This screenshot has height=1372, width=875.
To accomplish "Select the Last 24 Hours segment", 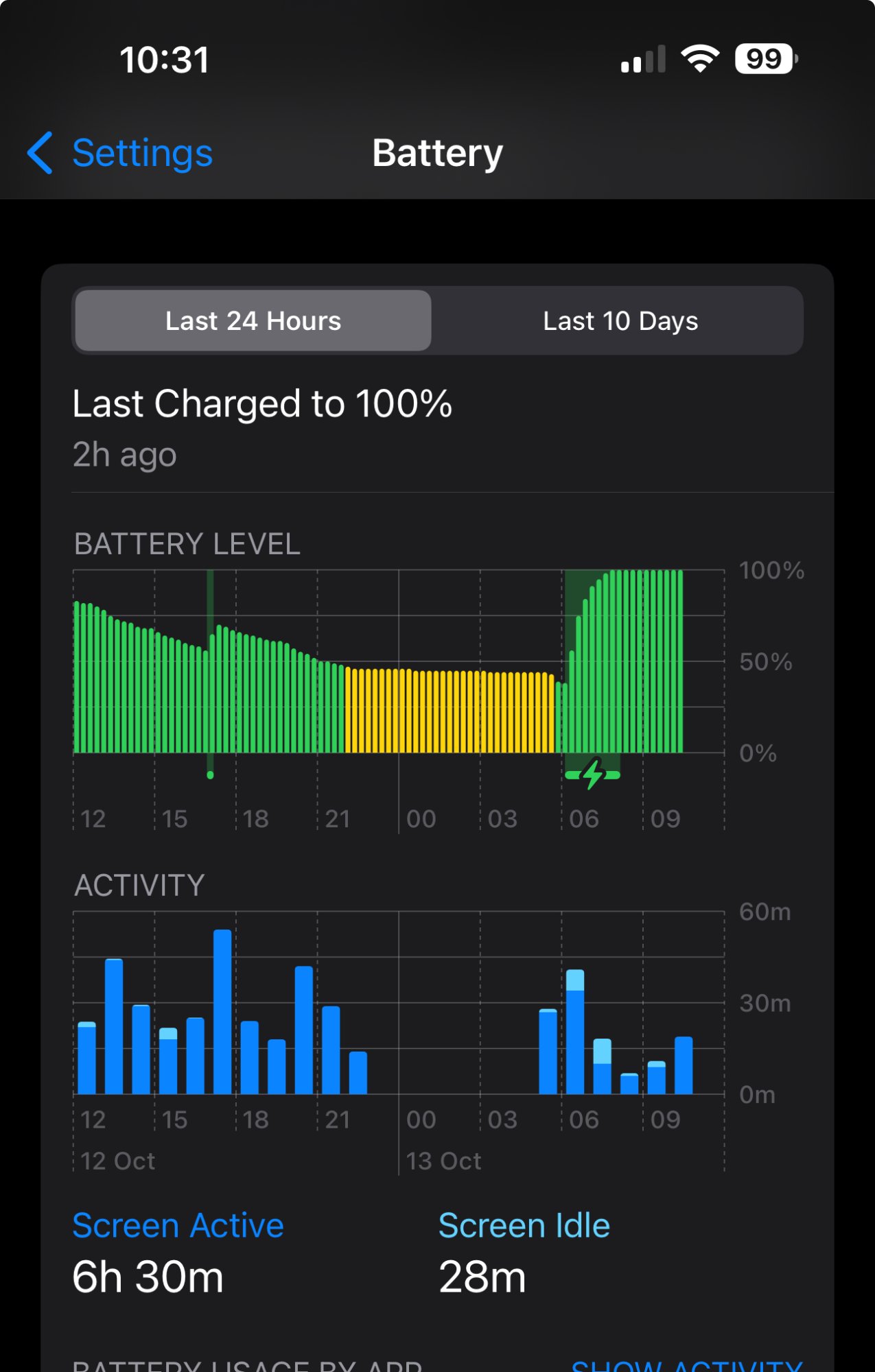I will click(253, 320).
